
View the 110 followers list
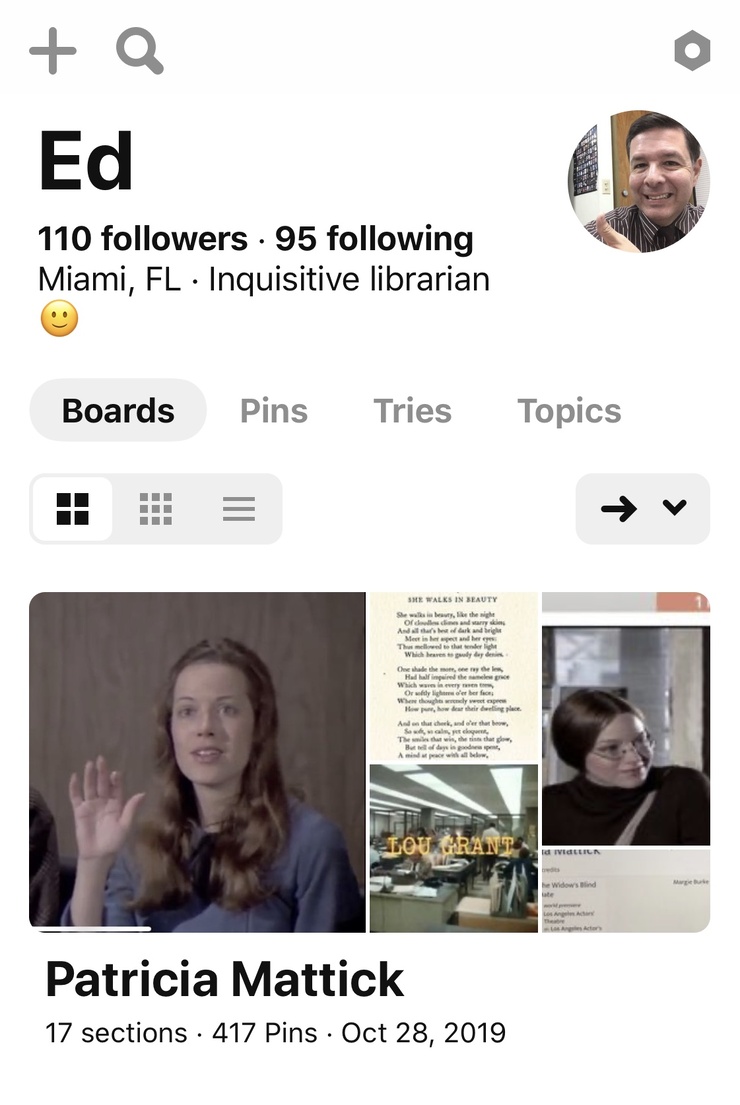click(x=142, y=239)
